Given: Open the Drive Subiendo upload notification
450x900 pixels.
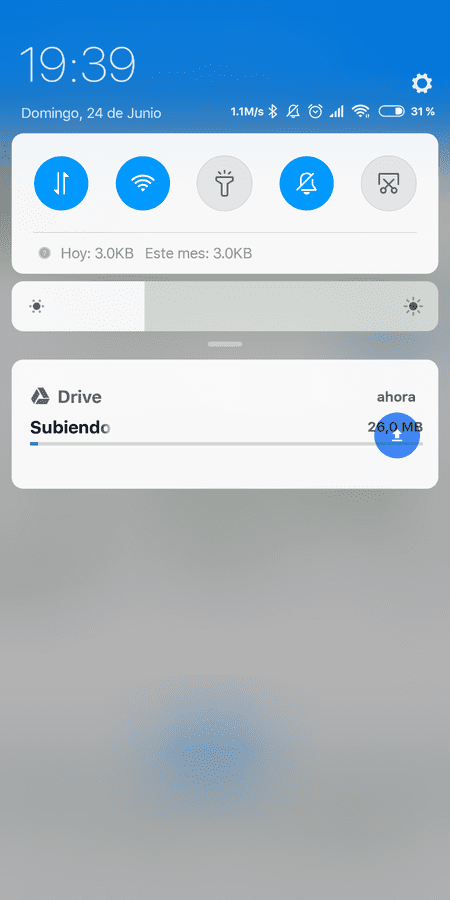Looking at the screenshot, I should click(225, 424).
